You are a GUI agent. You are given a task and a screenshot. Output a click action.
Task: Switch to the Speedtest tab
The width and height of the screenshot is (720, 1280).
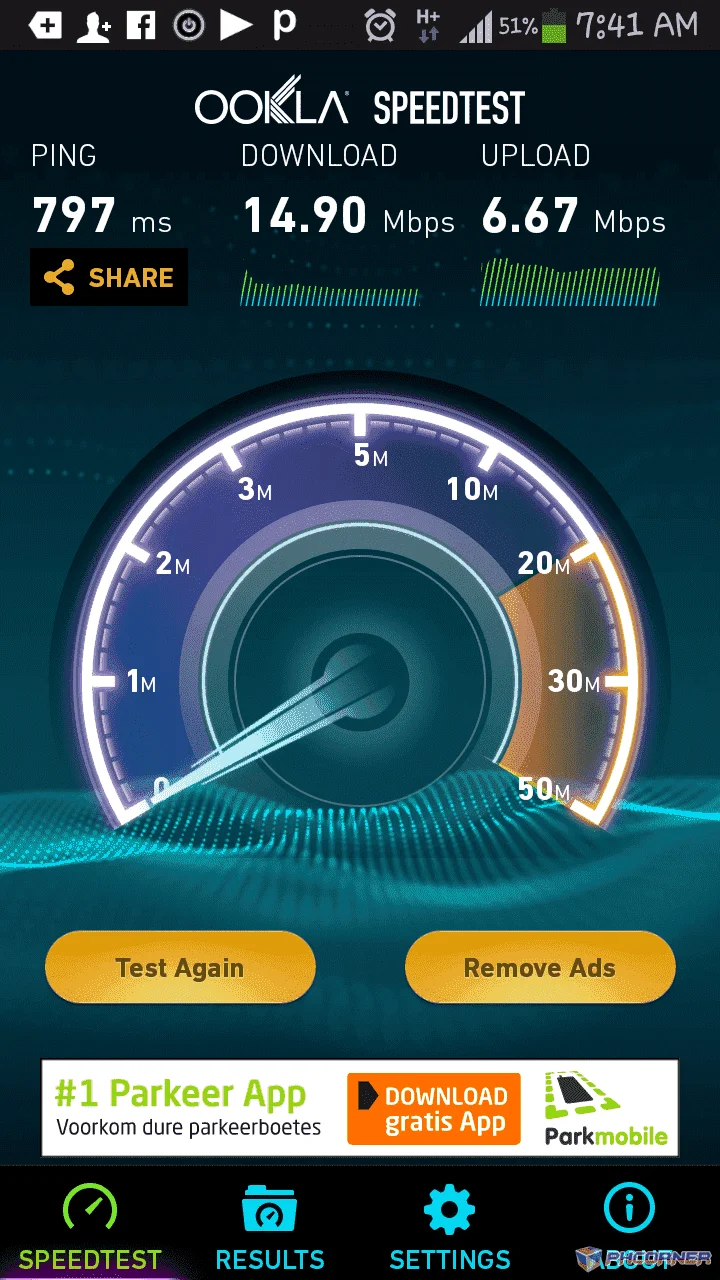(90, 1228)
